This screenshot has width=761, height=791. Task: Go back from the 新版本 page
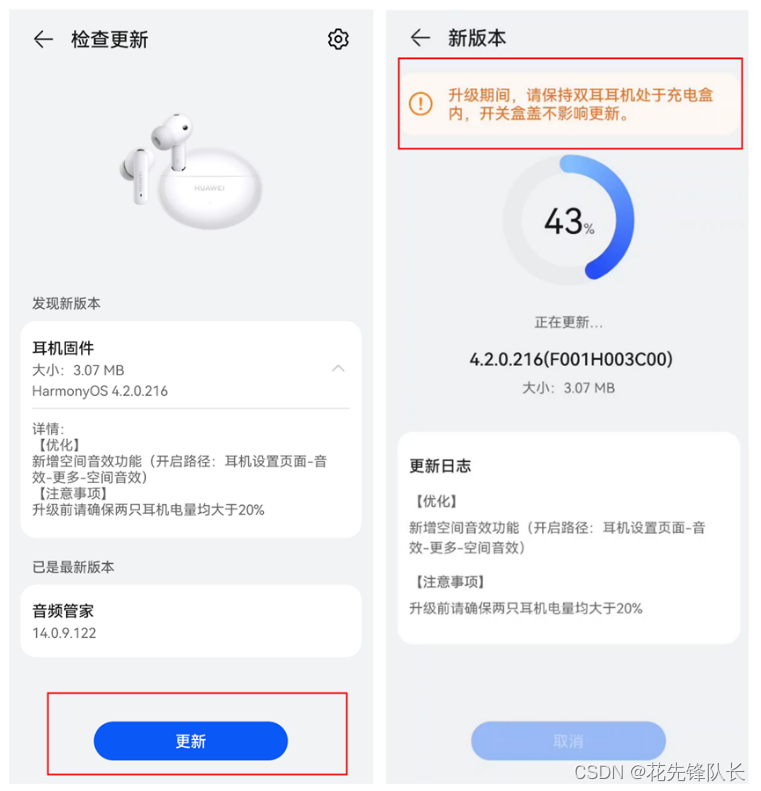tap(420, 38)
